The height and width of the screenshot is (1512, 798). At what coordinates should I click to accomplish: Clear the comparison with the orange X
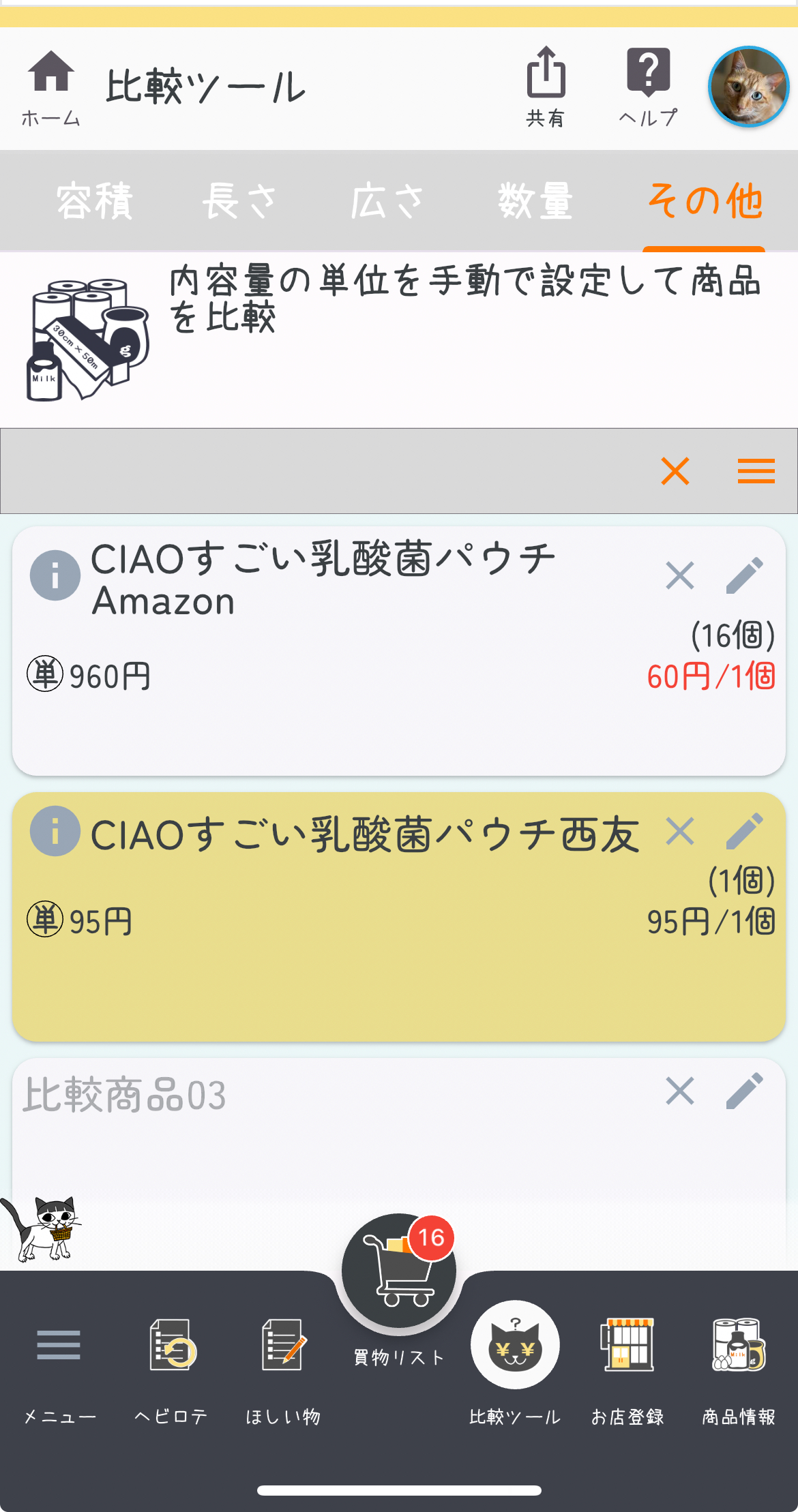tap(675, 471)
